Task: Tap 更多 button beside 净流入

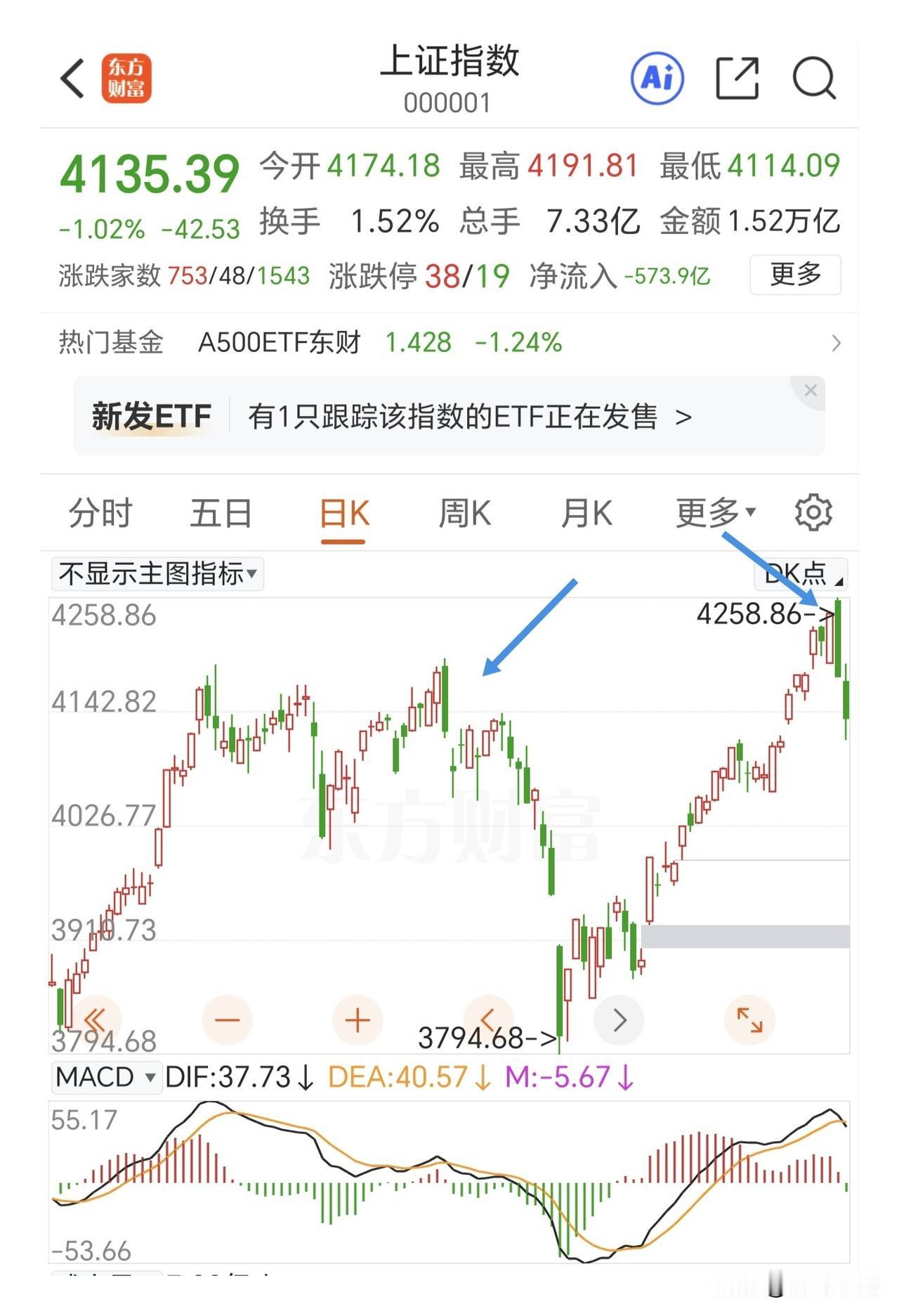Action: [795, 274]
